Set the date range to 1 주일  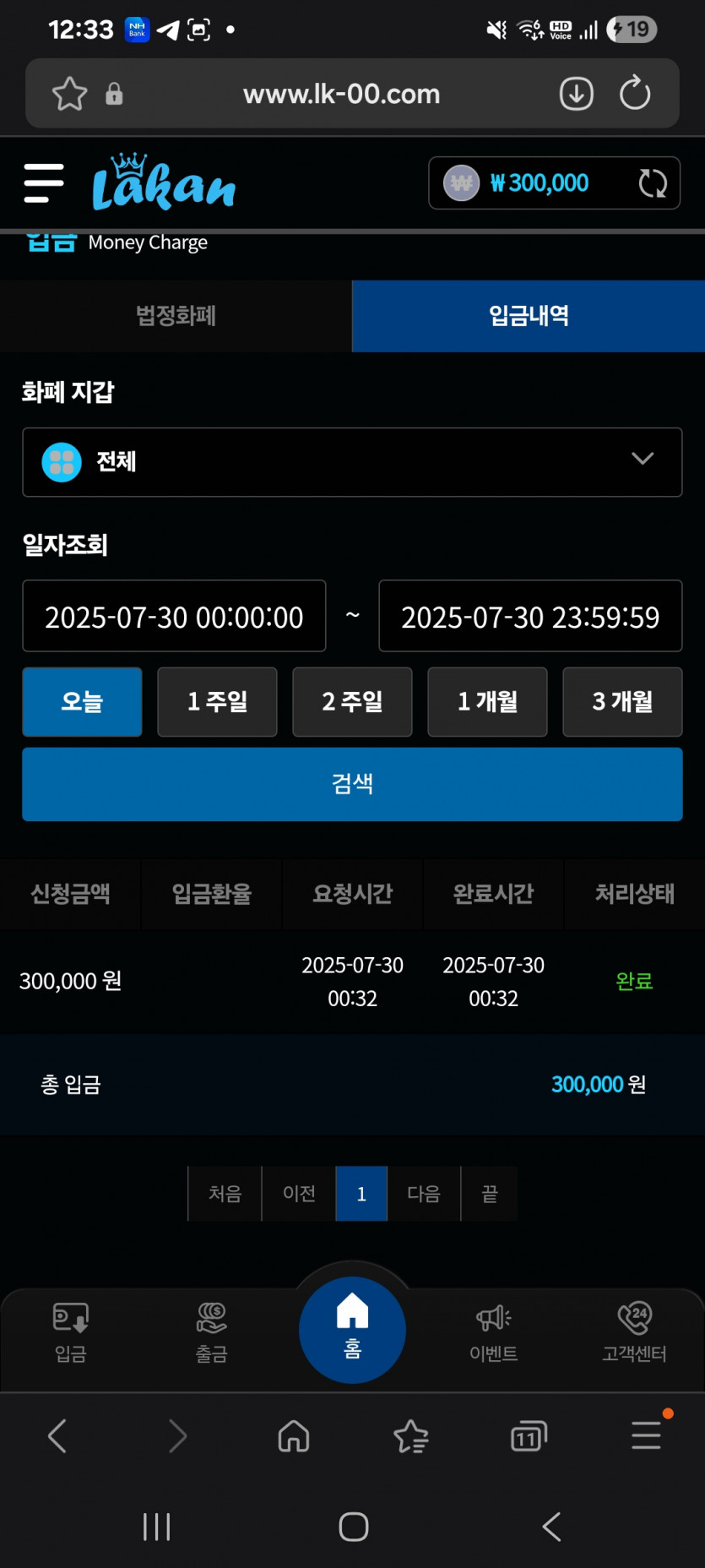pyautogui.click(x=217, y=702)
